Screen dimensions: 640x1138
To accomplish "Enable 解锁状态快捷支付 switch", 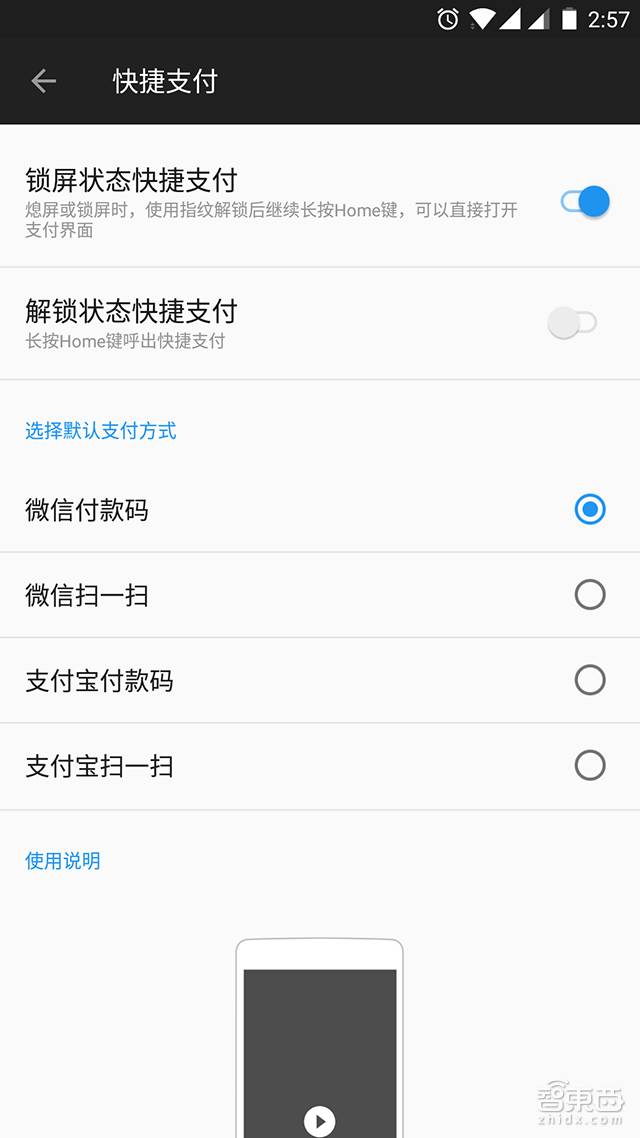I will (572, 322).
